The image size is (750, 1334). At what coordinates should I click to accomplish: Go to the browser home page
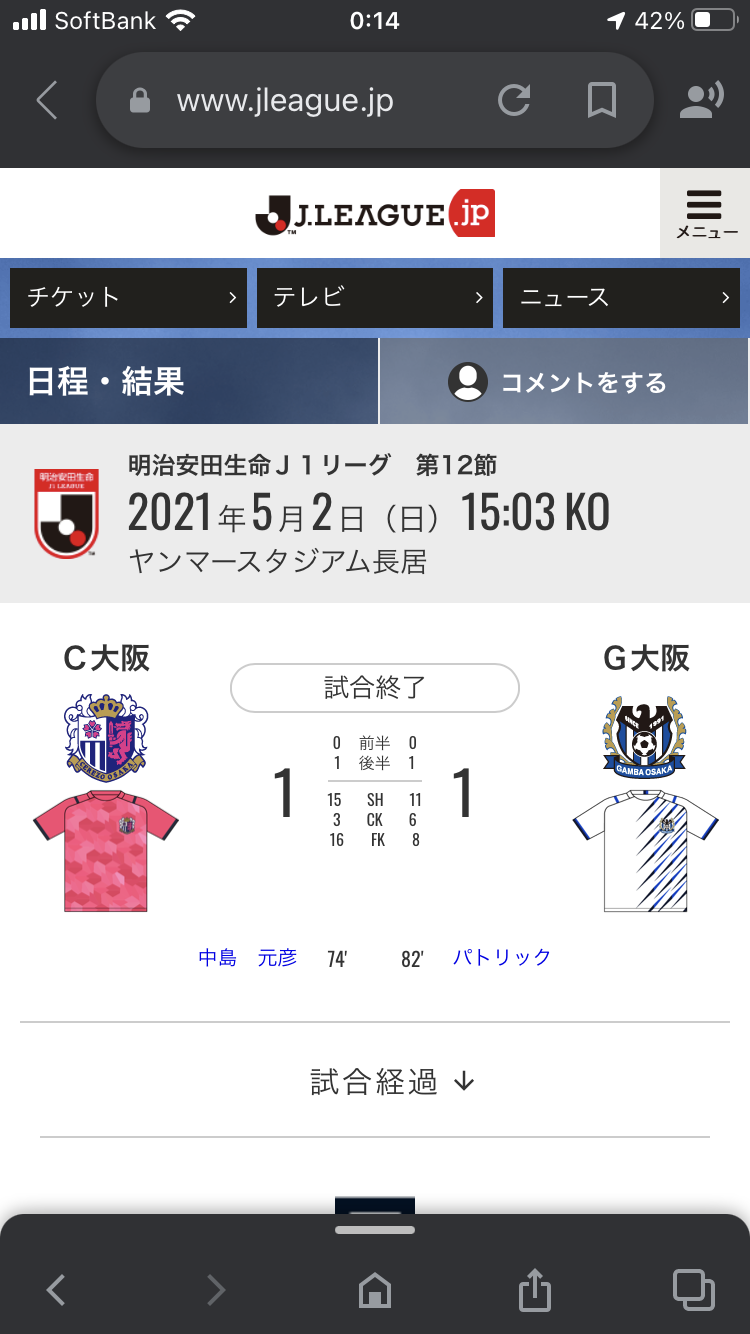tap(374, 1290)
